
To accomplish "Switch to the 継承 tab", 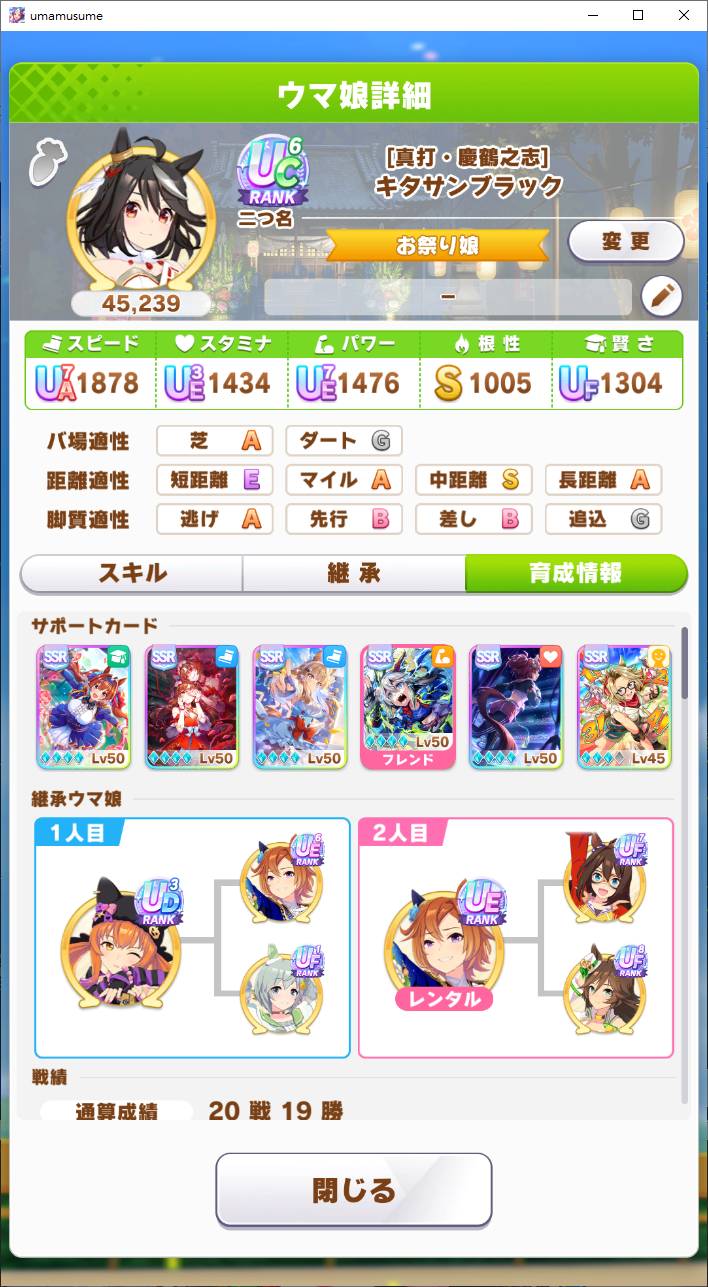I will pyautogui.click(x=354, y=573).
